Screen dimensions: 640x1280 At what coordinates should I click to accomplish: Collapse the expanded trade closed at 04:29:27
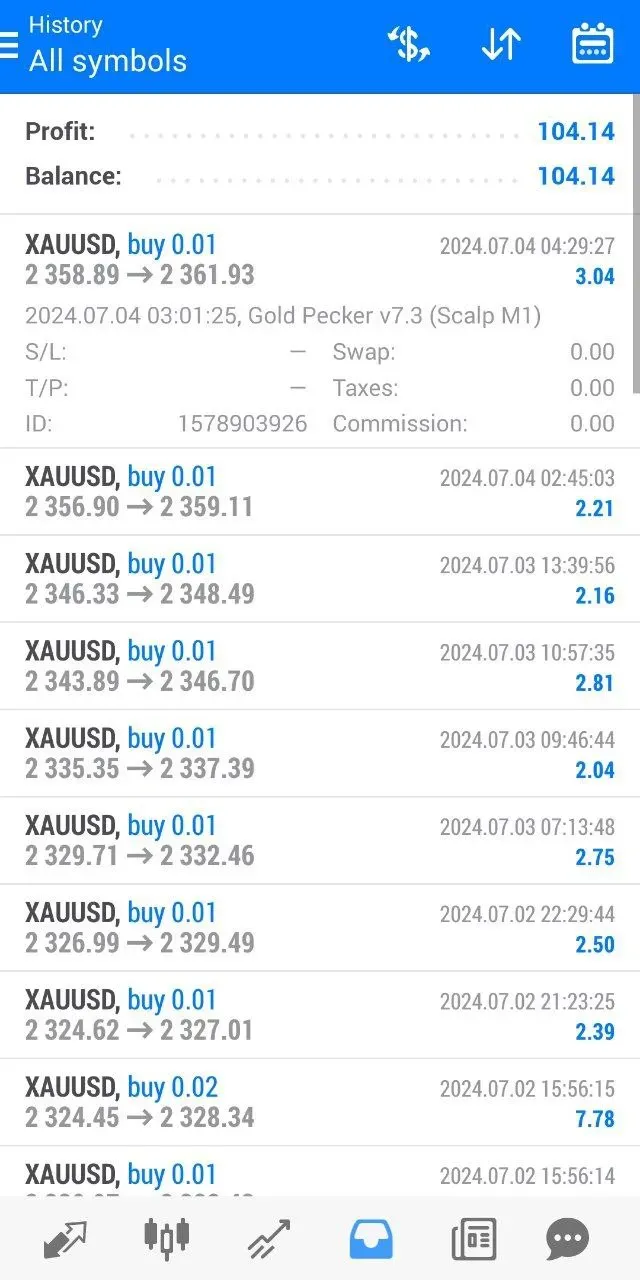320,260
